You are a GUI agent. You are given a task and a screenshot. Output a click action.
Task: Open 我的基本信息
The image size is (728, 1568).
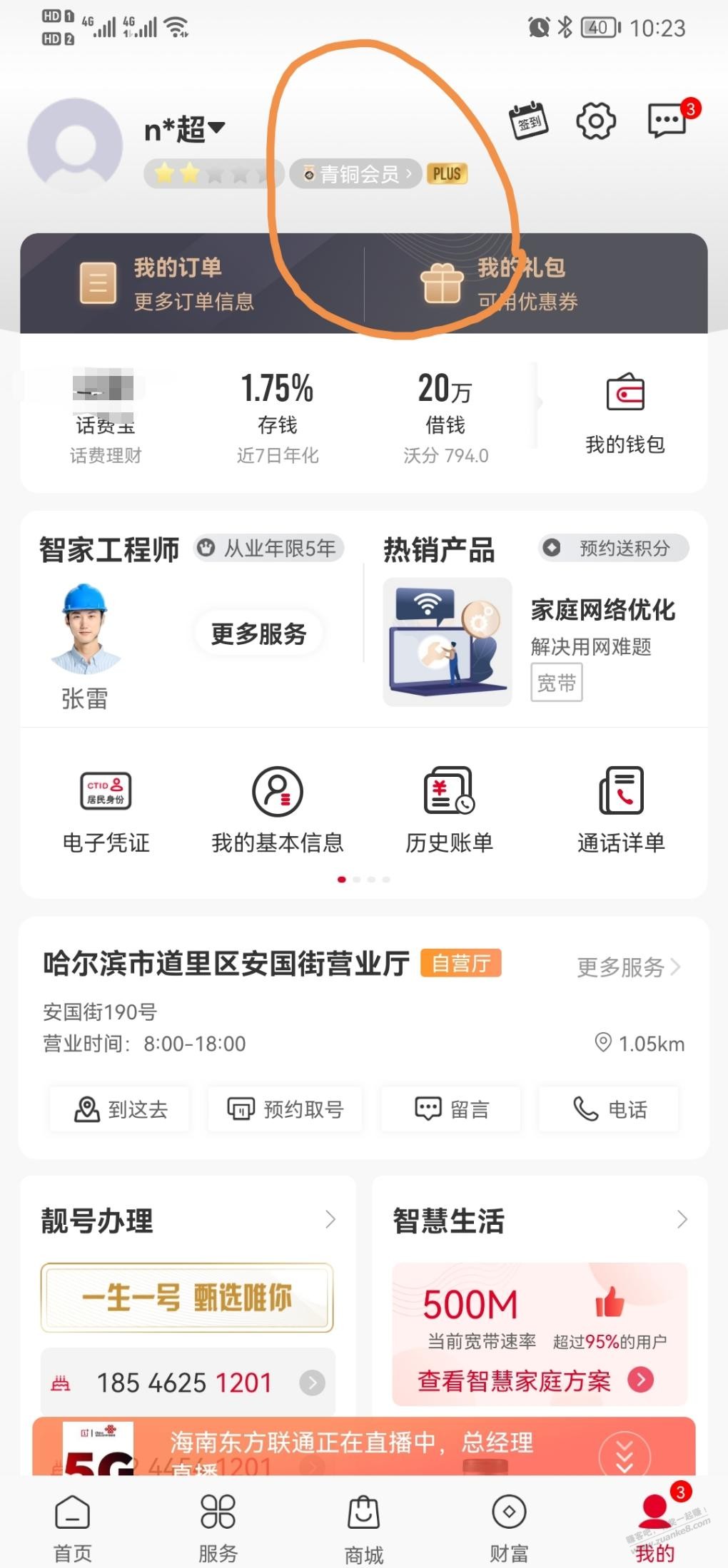(278, 810)
